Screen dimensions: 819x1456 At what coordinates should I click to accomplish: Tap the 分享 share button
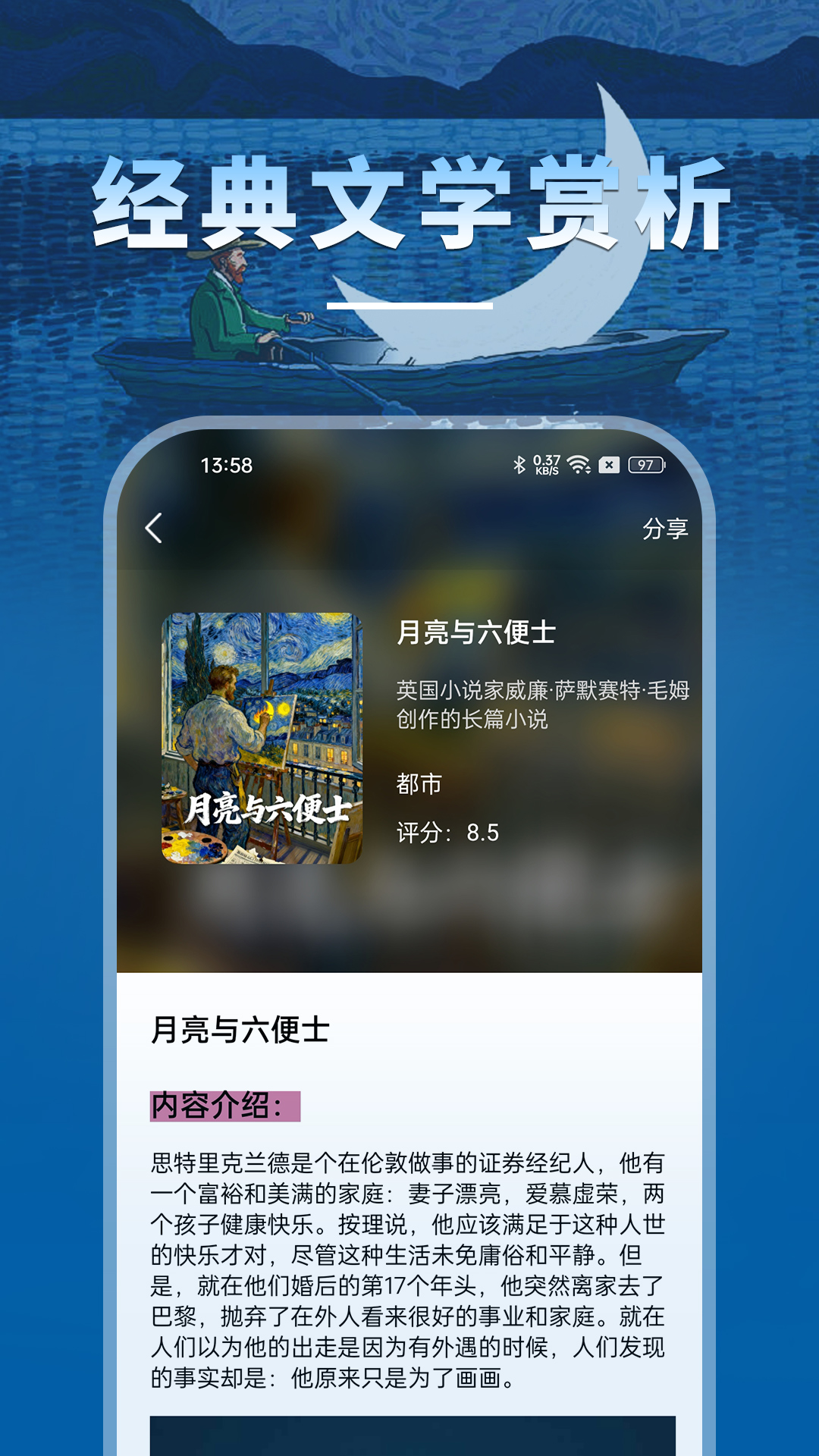(667, 529)
